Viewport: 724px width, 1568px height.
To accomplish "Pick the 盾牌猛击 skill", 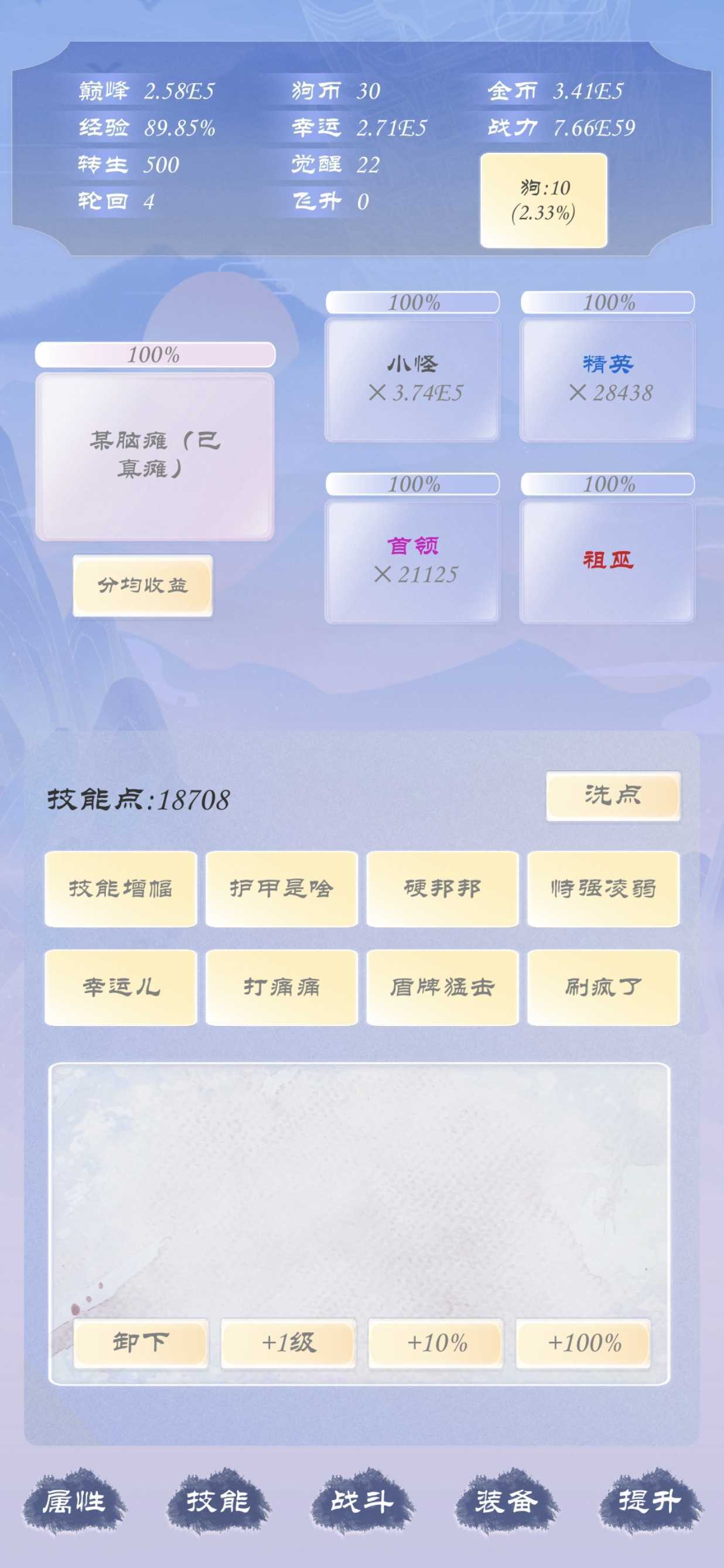I will (x=442, y=987).
